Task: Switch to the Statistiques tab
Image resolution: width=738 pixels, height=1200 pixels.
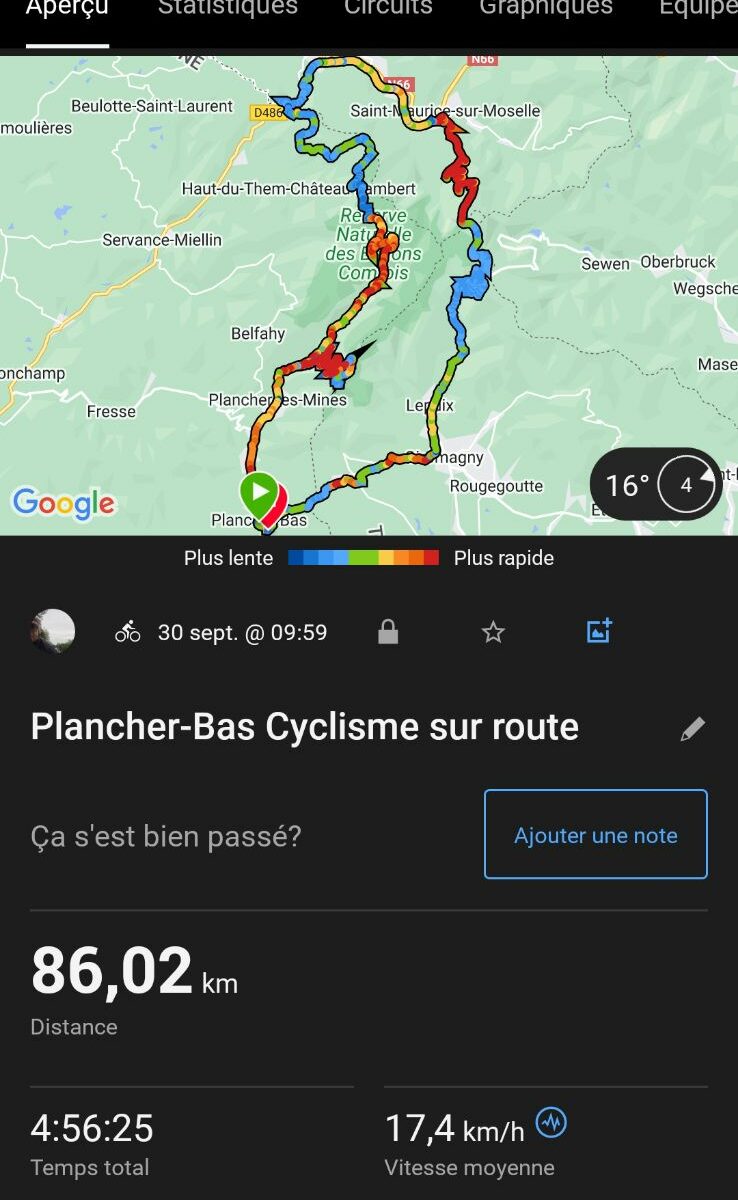Action: [228, 8]
